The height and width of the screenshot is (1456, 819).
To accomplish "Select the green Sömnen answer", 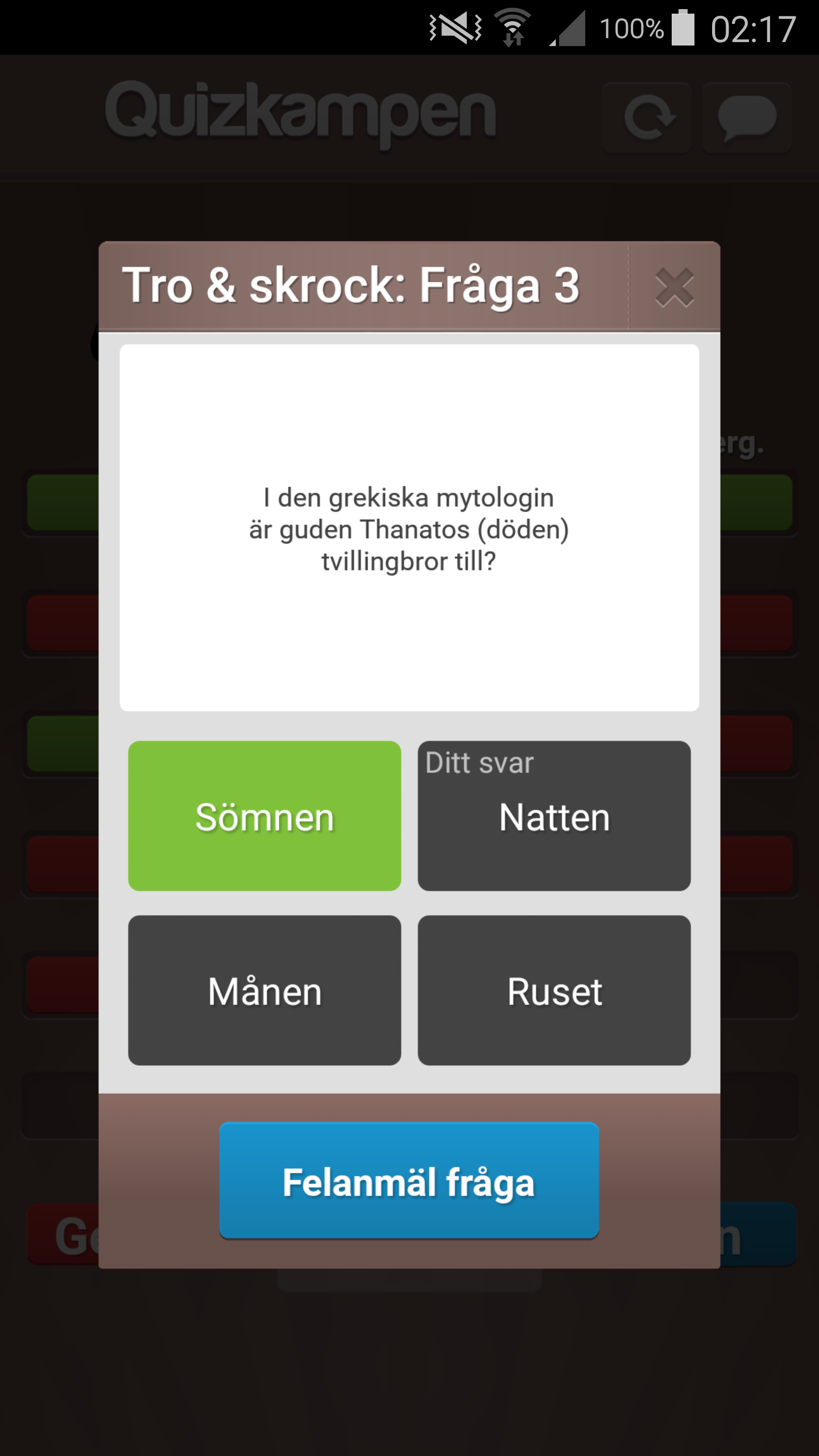I will [264, 816].
